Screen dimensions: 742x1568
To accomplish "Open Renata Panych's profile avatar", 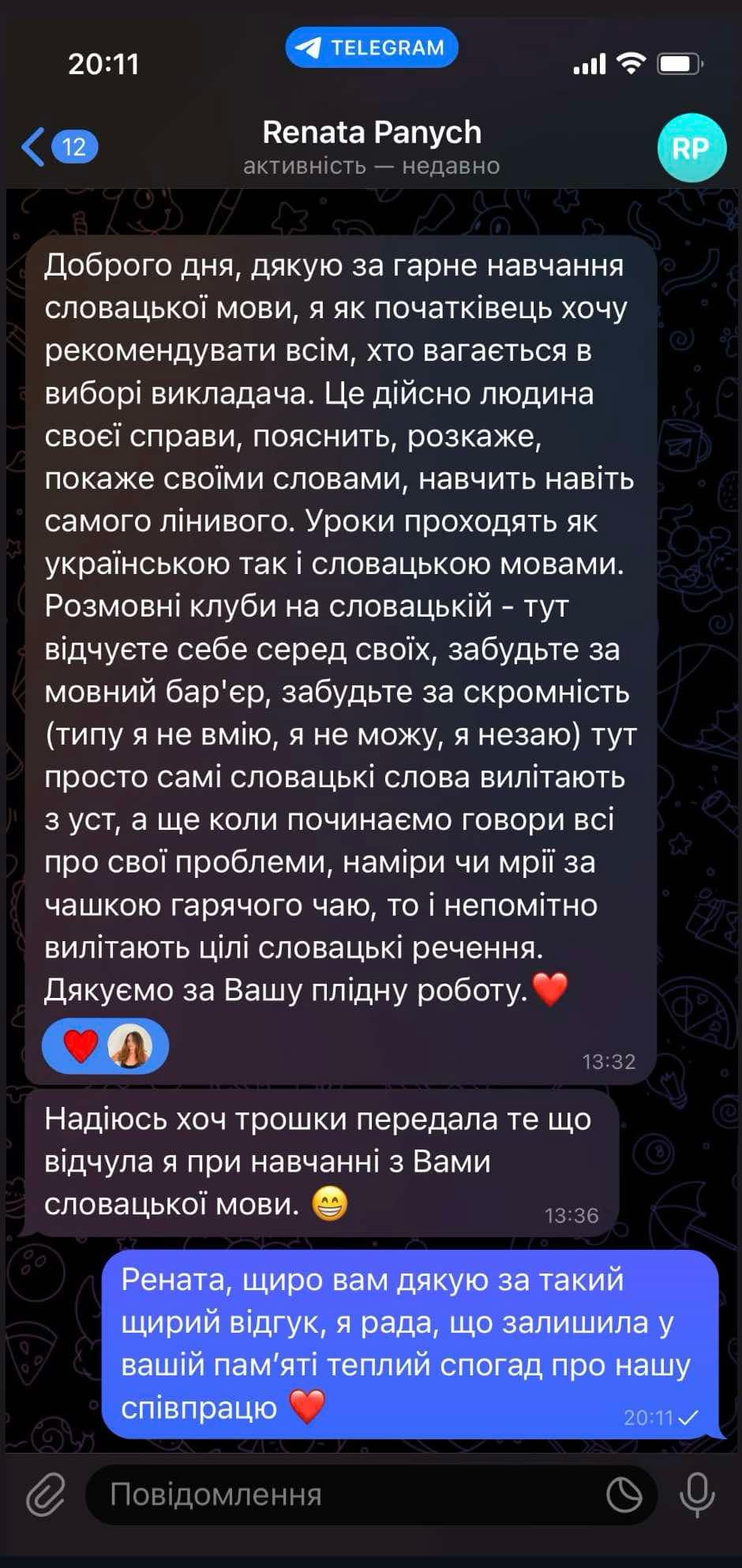I will click(x=691, y=148).
